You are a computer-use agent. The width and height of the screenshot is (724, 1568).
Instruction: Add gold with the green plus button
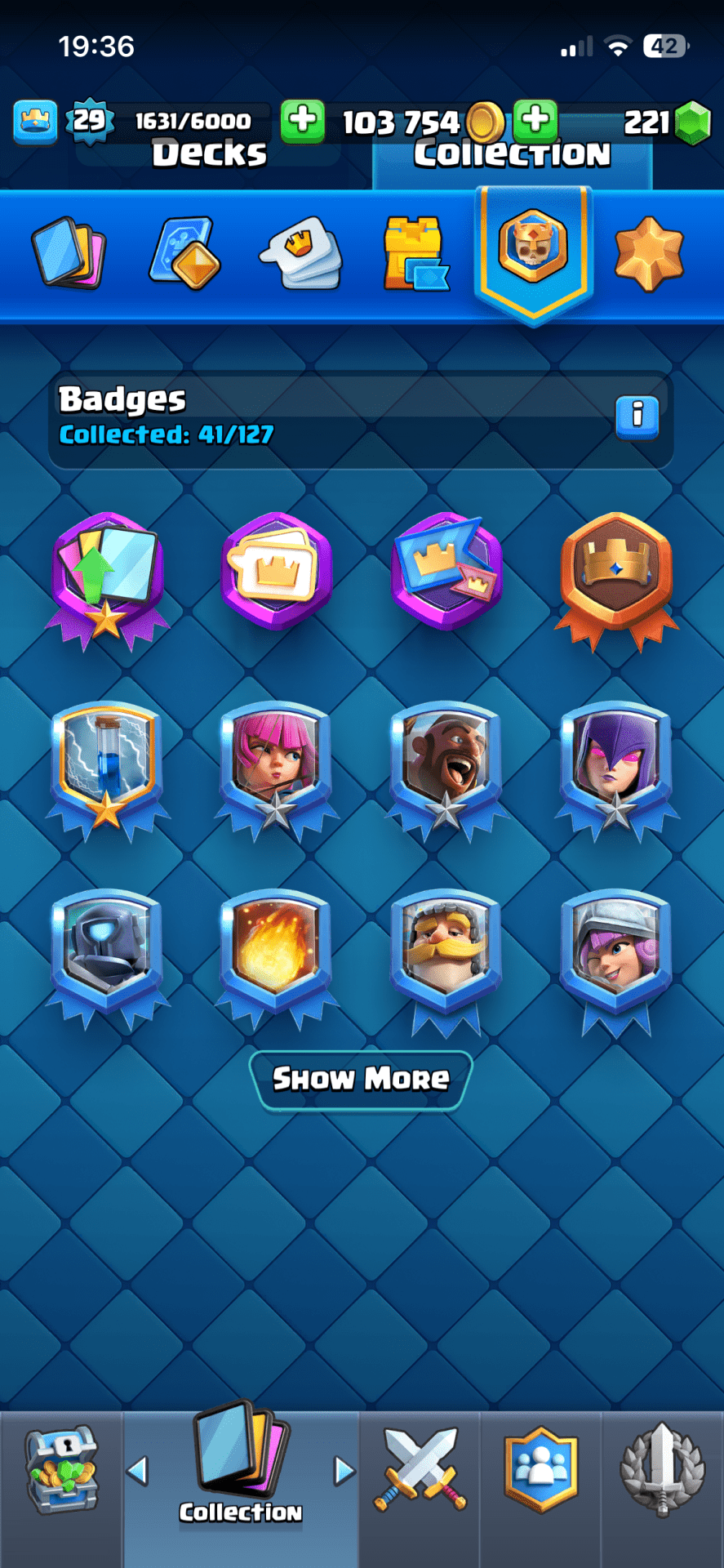(x=303, y=121)
